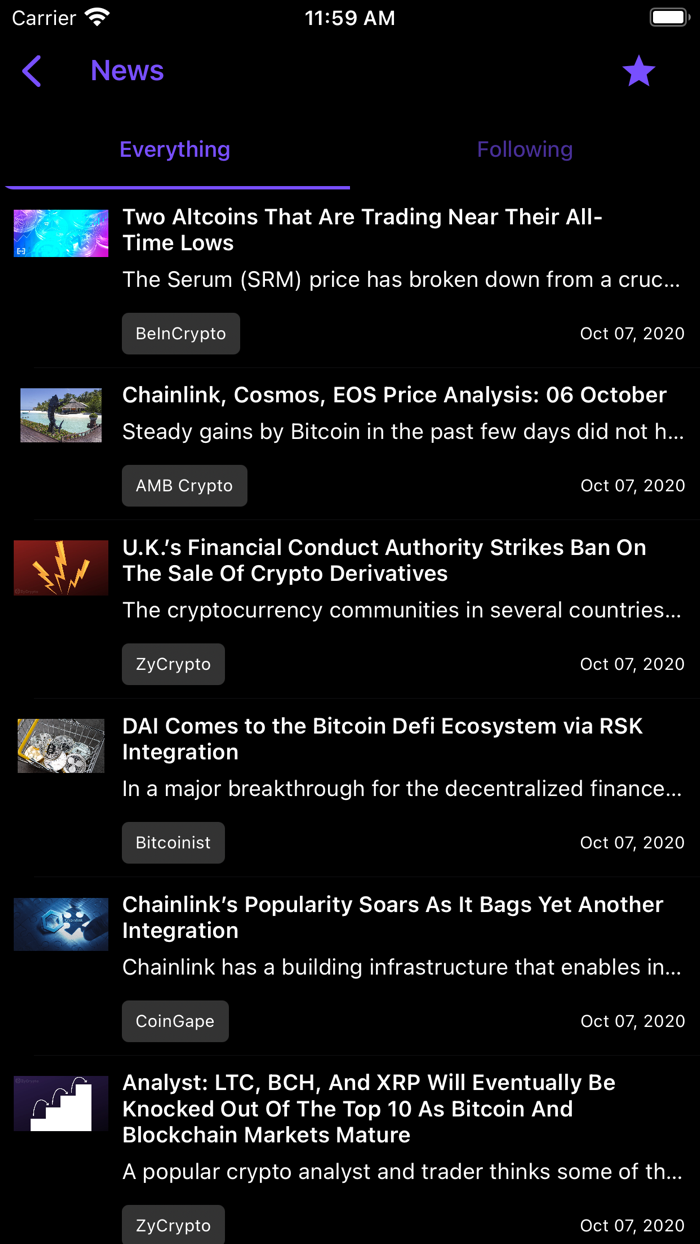The image size is (700, 1244).
Task: Open the U.K. Financial Conduct Authority ban article
Action: [x=384, y=561]
